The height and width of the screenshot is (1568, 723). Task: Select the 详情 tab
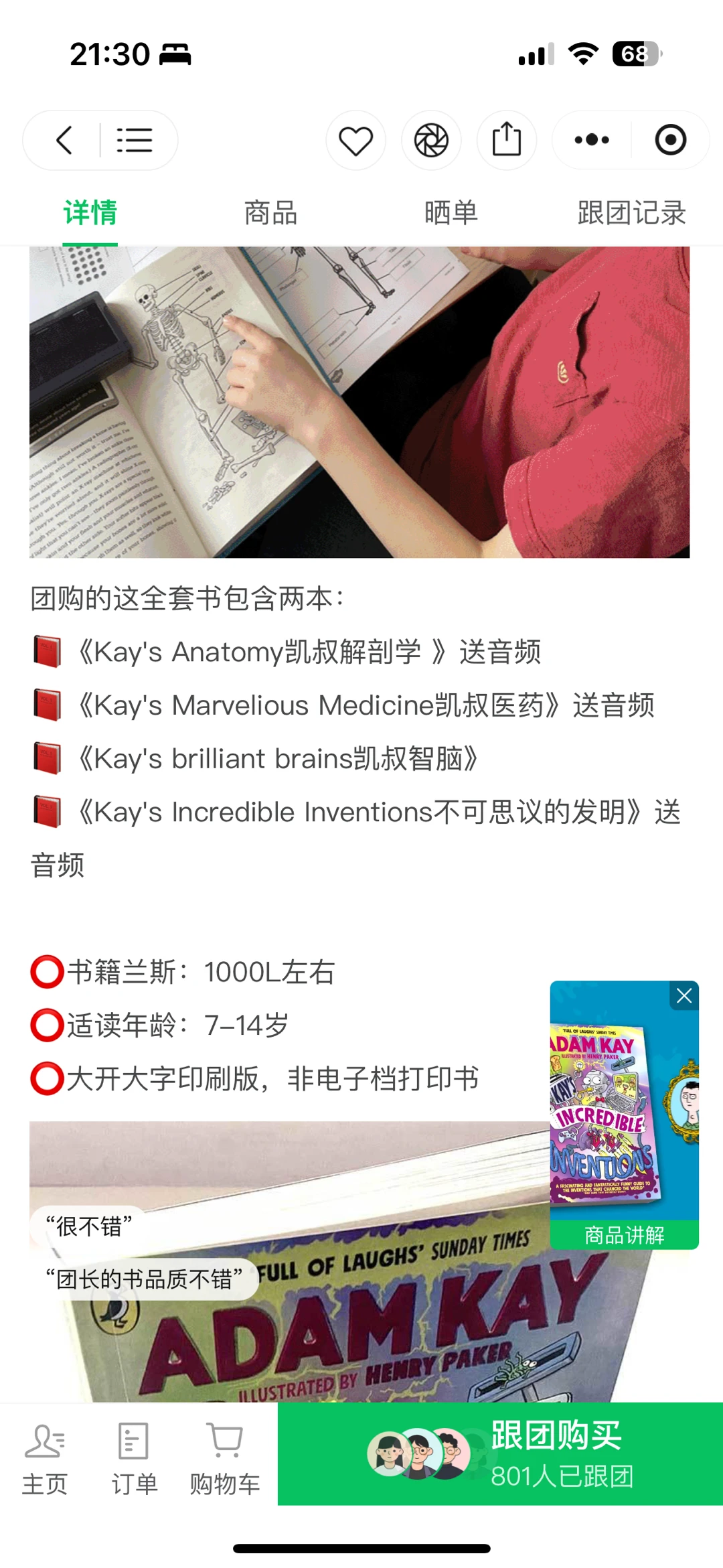[90, 213]
